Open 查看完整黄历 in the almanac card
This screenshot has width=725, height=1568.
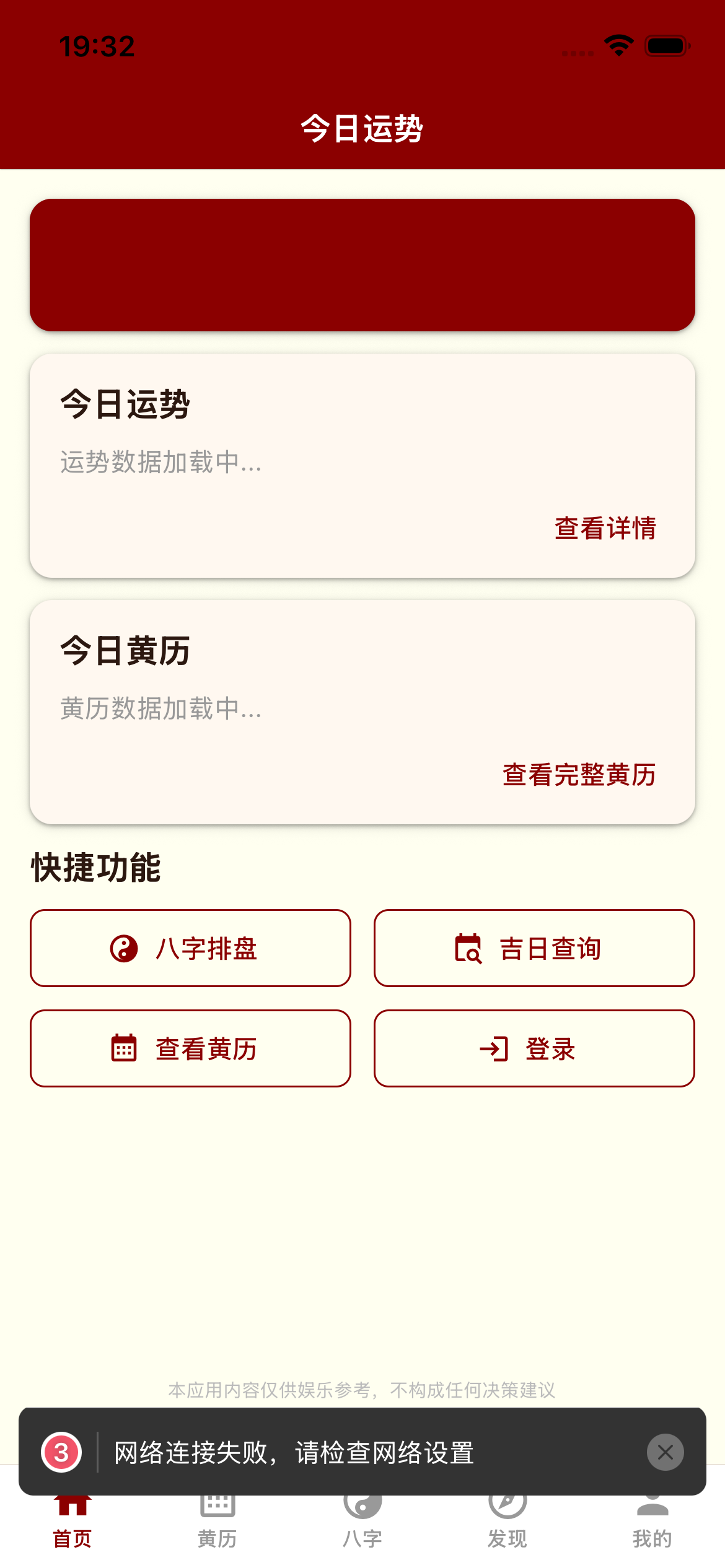(579, 773)
